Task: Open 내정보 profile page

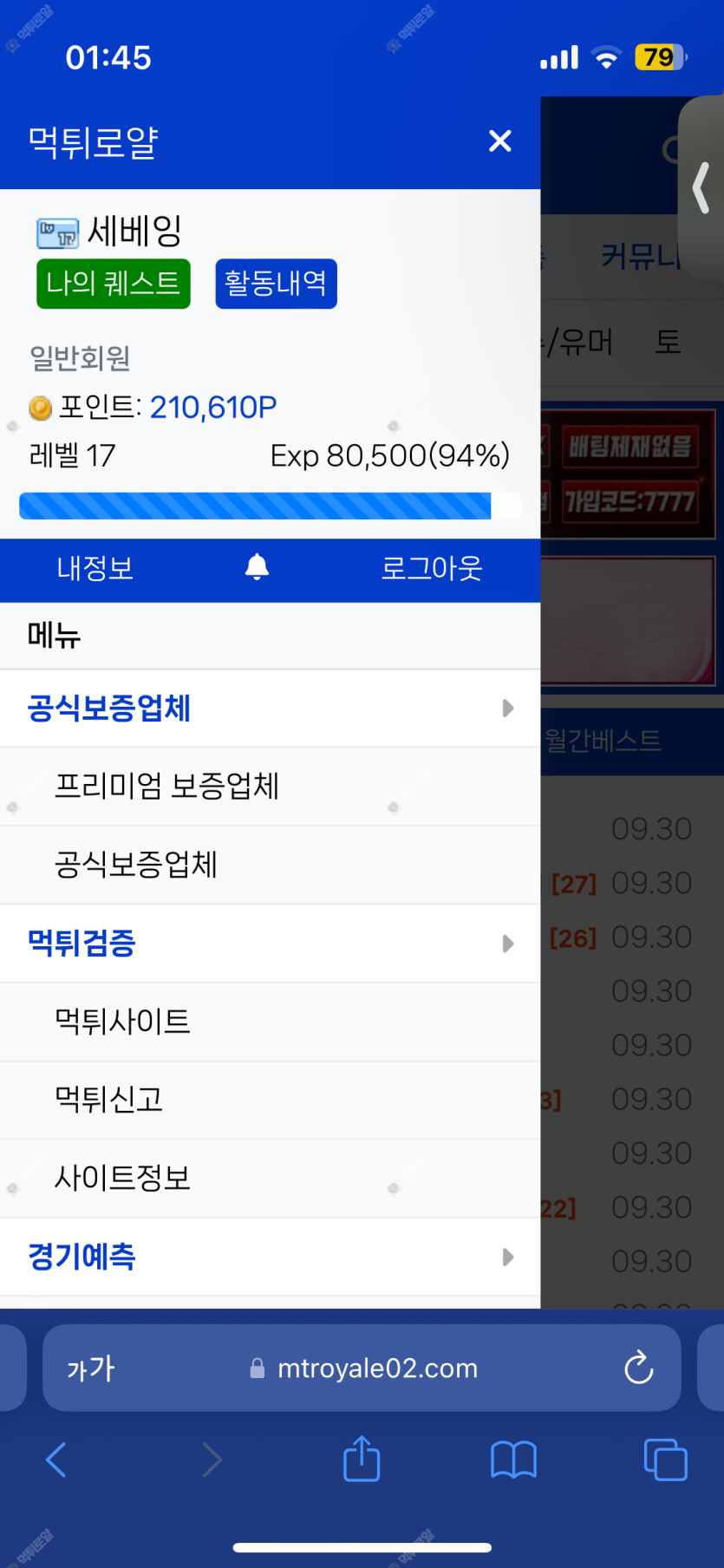Action: (x=95, y=569)
